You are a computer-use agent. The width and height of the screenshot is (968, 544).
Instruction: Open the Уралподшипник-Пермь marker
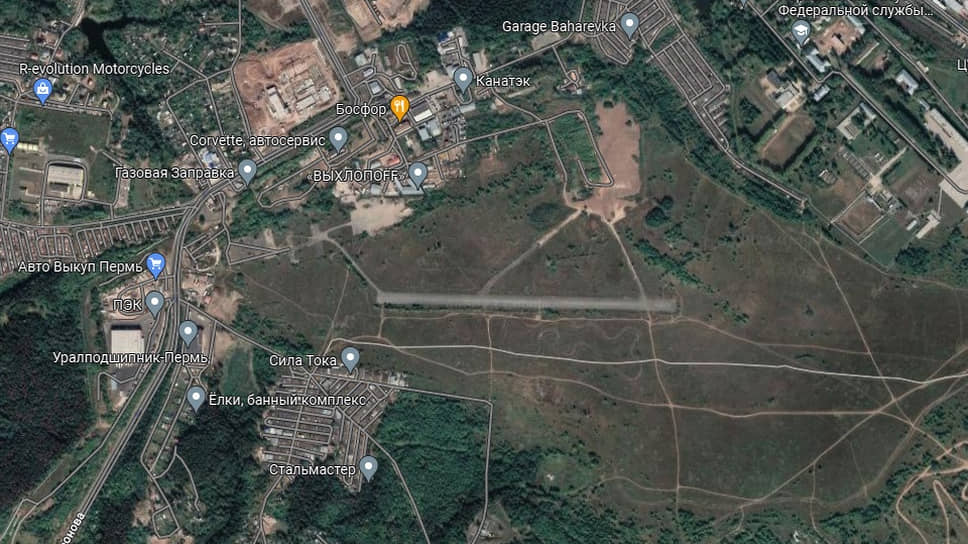[x=188, y=332]
